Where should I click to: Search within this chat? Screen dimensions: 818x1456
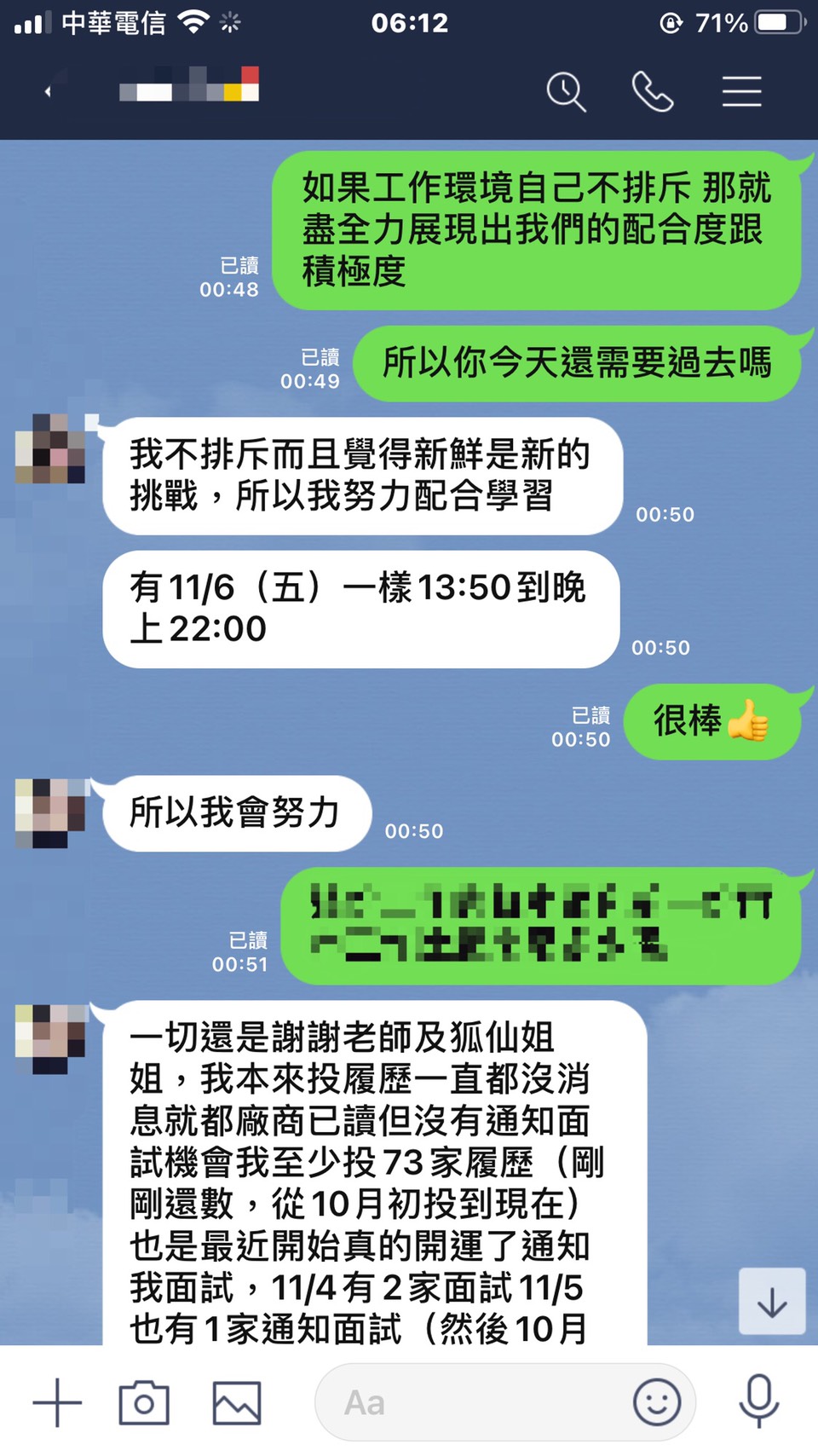click(x=566, y=91)
